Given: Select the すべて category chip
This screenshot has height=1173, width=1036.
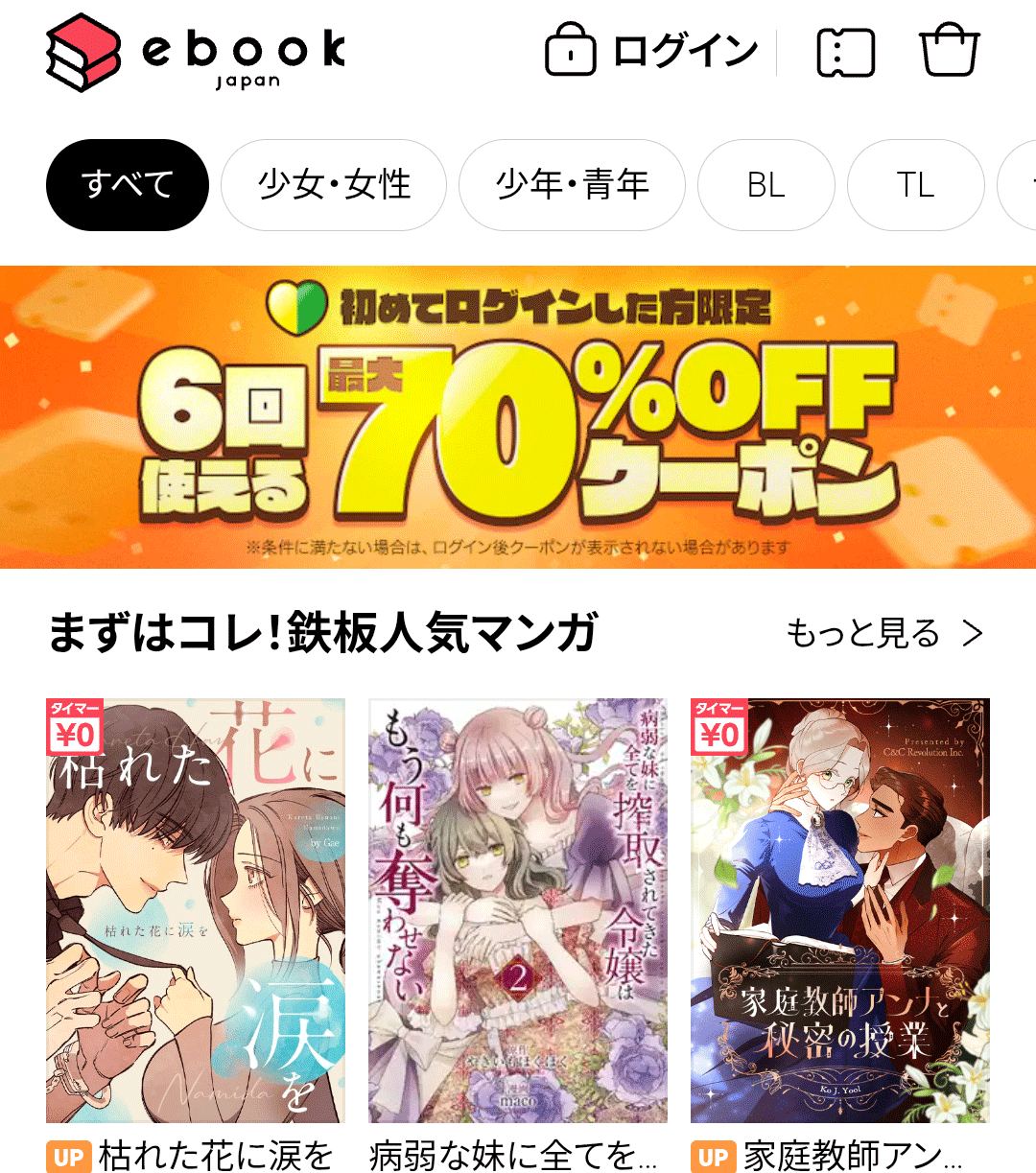Looking at the screenshot, I should pyautogui.click(x=128, y=184).
